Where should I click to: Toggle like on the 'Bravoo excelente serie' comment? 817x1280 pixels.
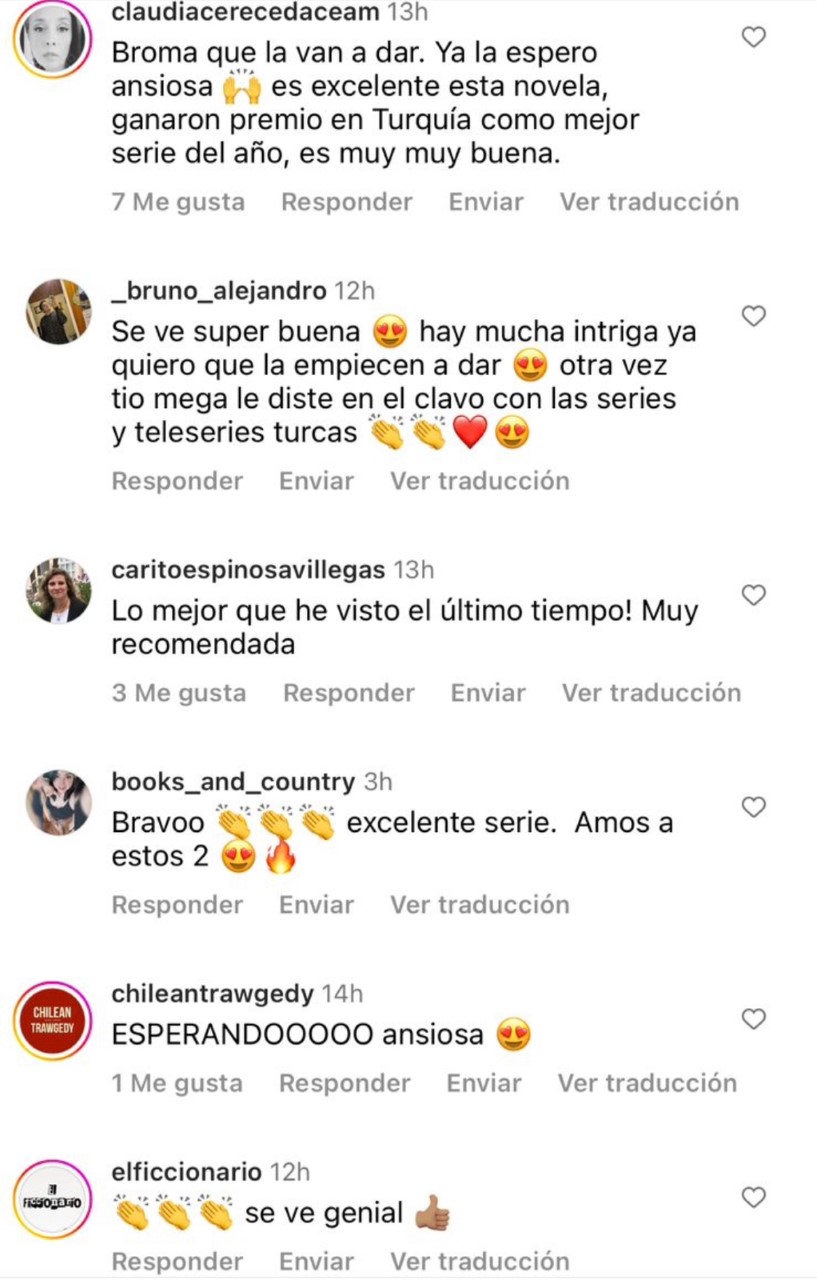click(753, 806)
